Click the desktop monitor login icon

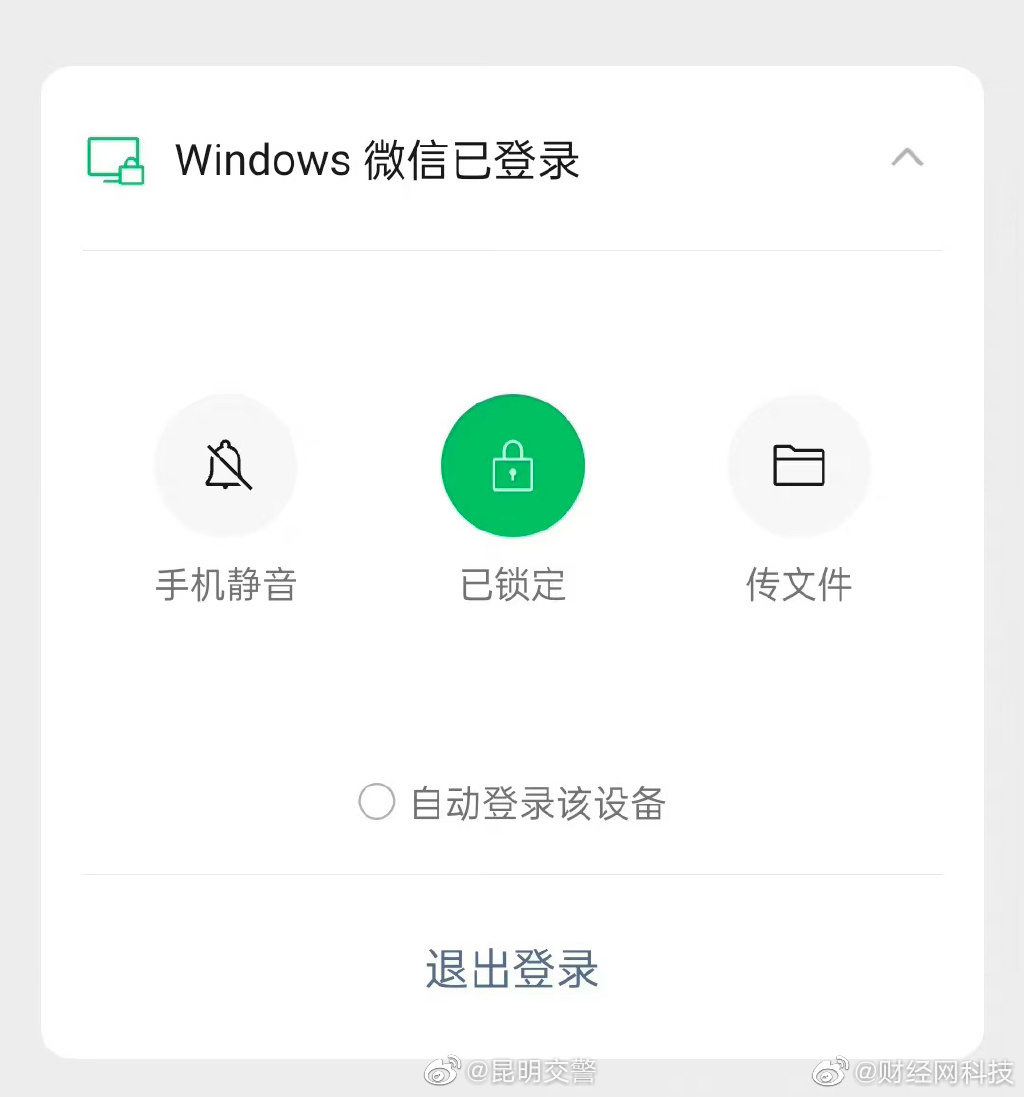tap(114, 160)
